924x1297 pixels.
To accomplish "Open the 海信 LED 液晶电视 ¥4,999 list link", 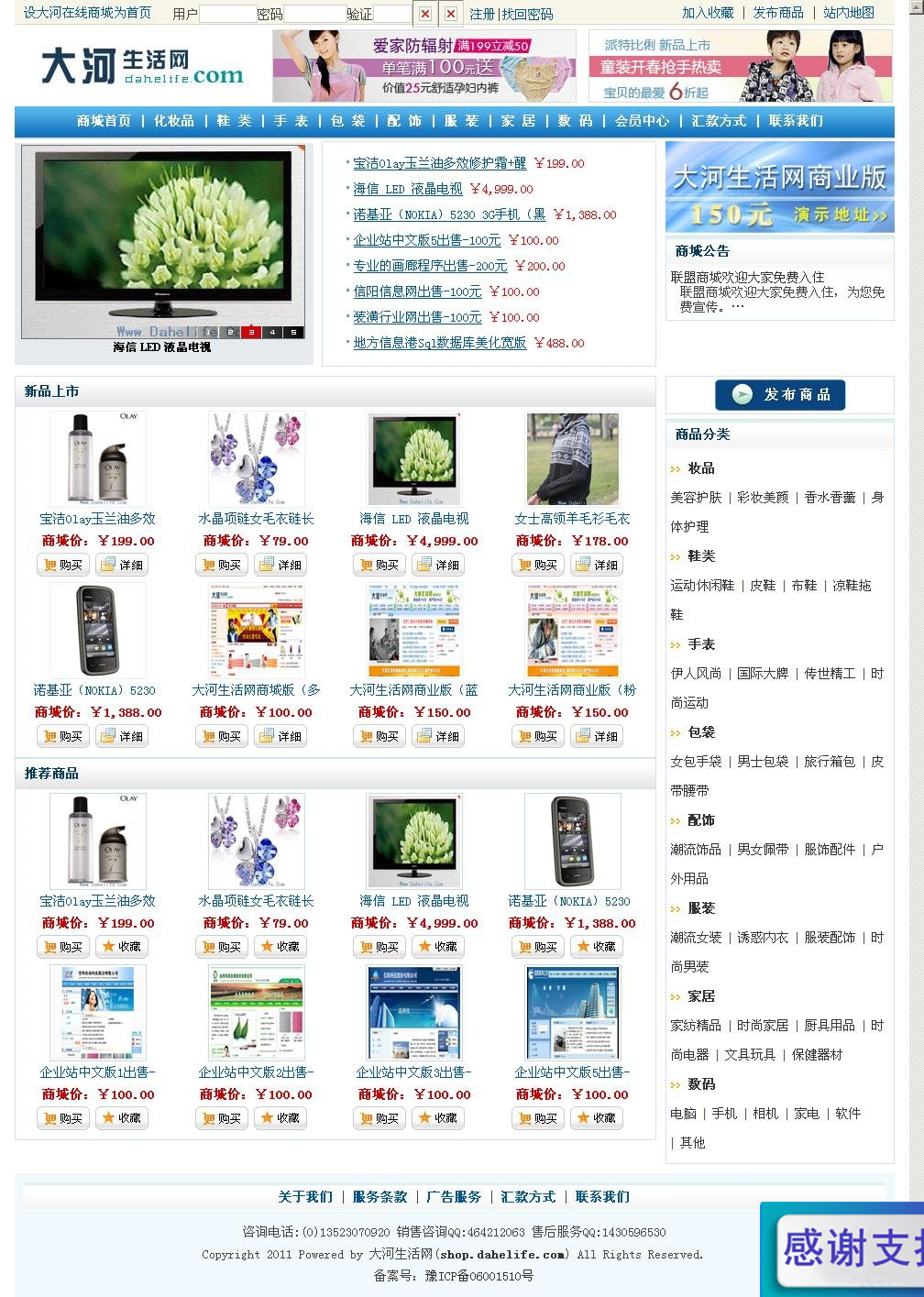I will [408, 189].
